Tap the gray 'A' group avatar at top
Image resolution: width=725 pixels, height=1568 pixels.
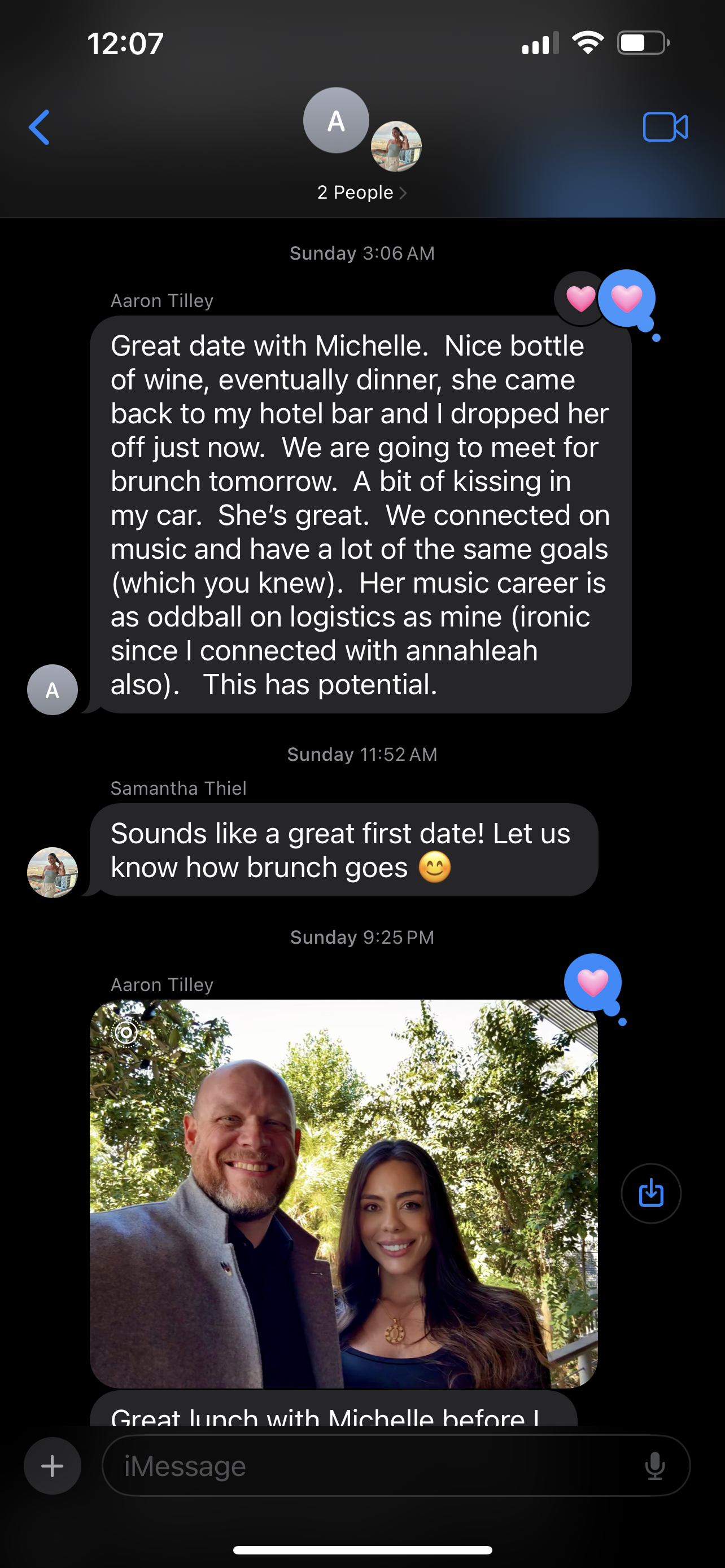pos(335,121)
